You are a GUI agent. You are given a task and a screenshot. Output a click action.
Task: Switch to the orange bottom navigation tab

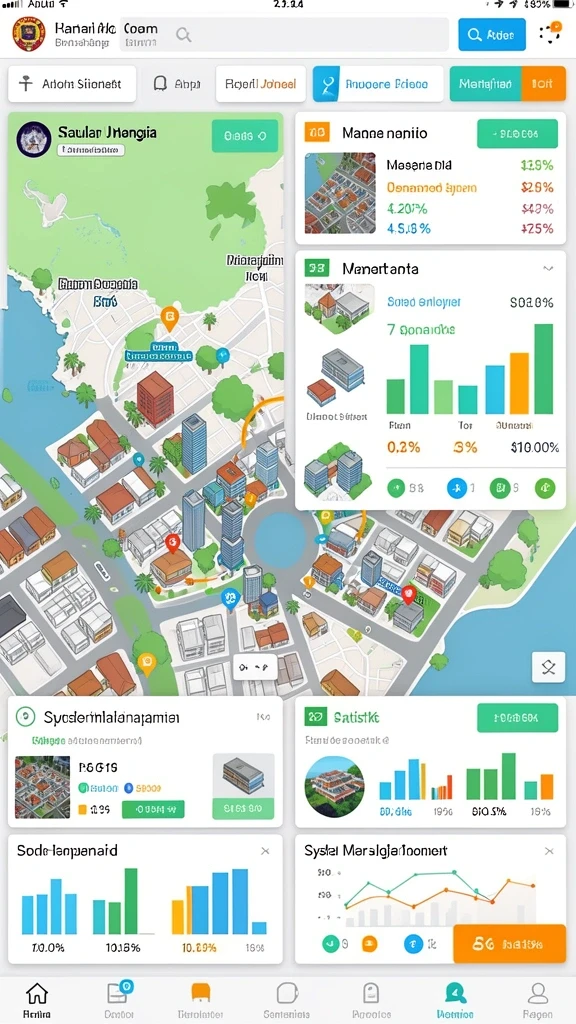(x=200, y=1000)
